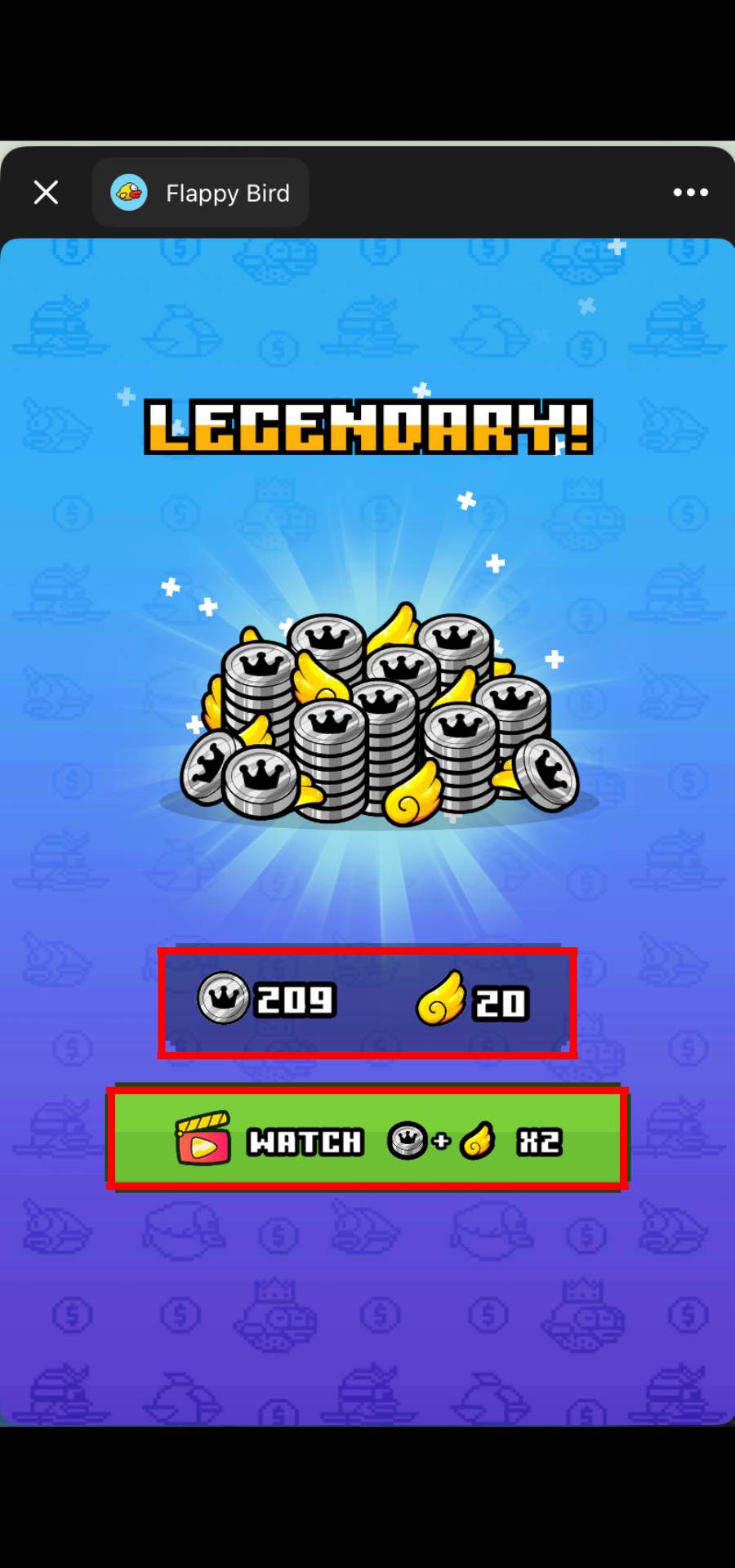
Task: Open the three-dot overflow menu
Action: [x=690, y=193]
